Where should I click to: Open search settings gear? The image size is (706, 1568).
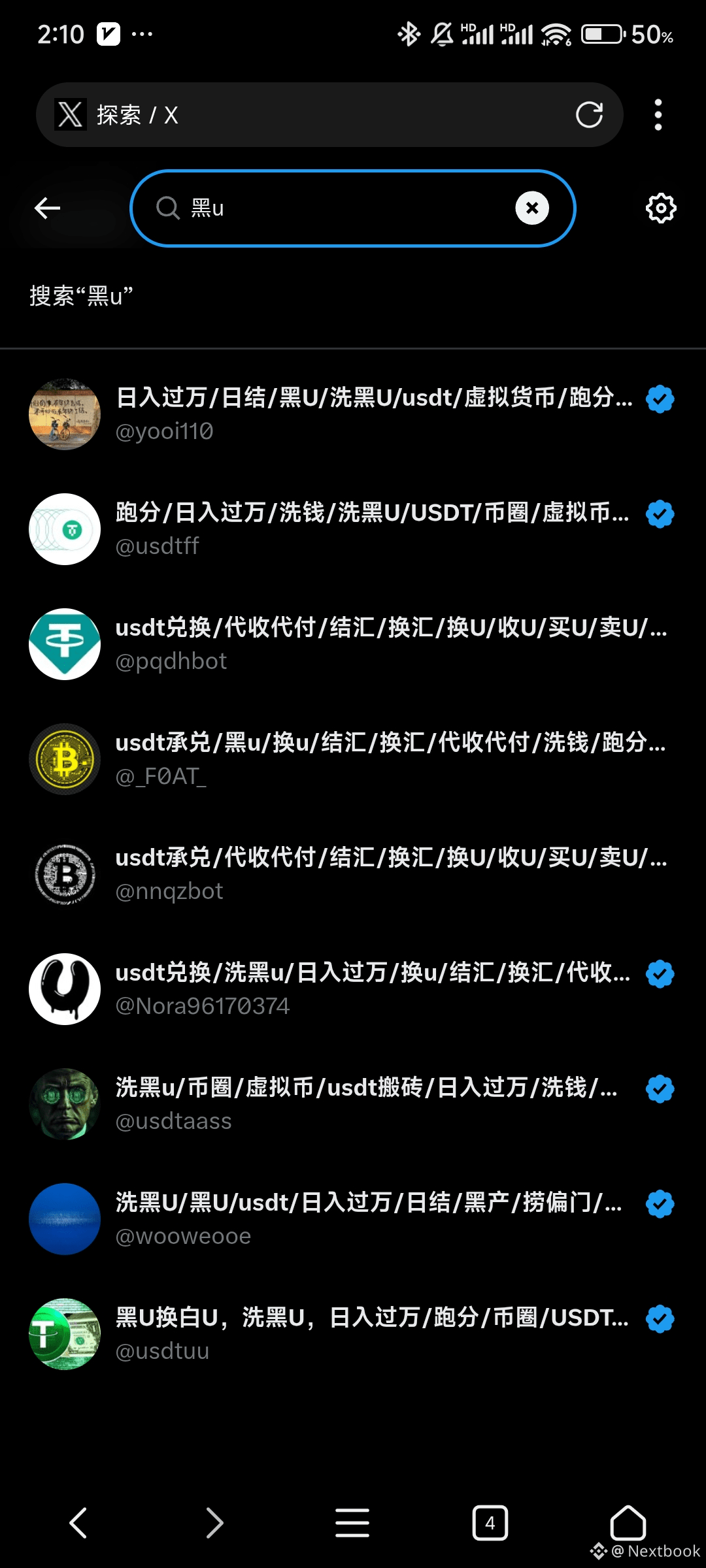[x=661, y=208]
